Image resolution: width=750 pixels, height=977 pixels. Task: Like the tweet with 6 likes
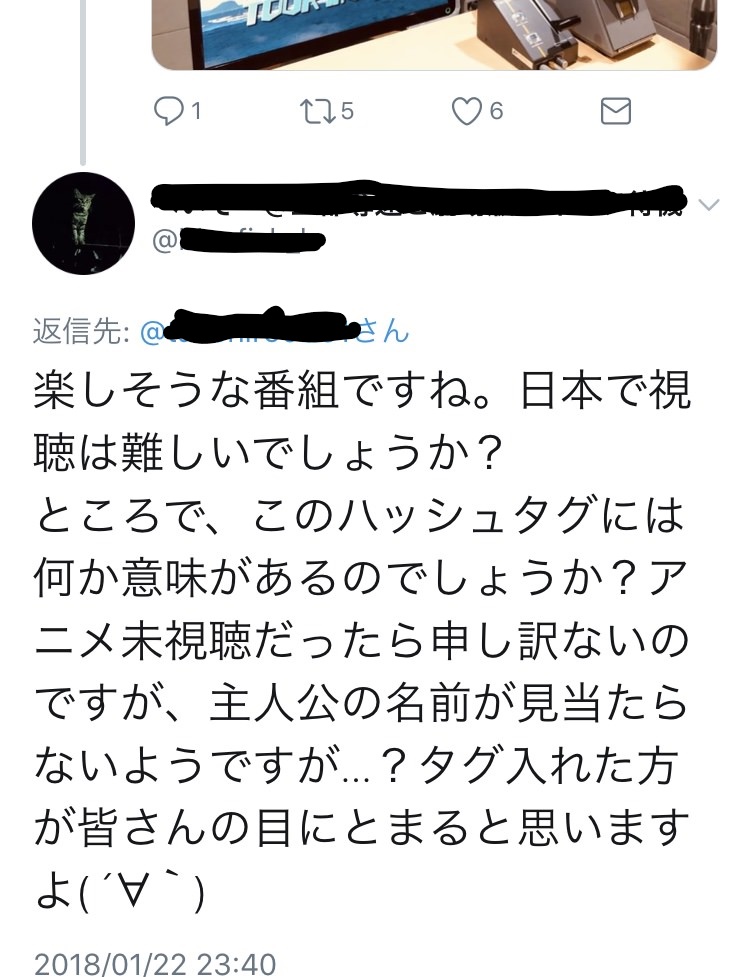[x=467, y=112]
